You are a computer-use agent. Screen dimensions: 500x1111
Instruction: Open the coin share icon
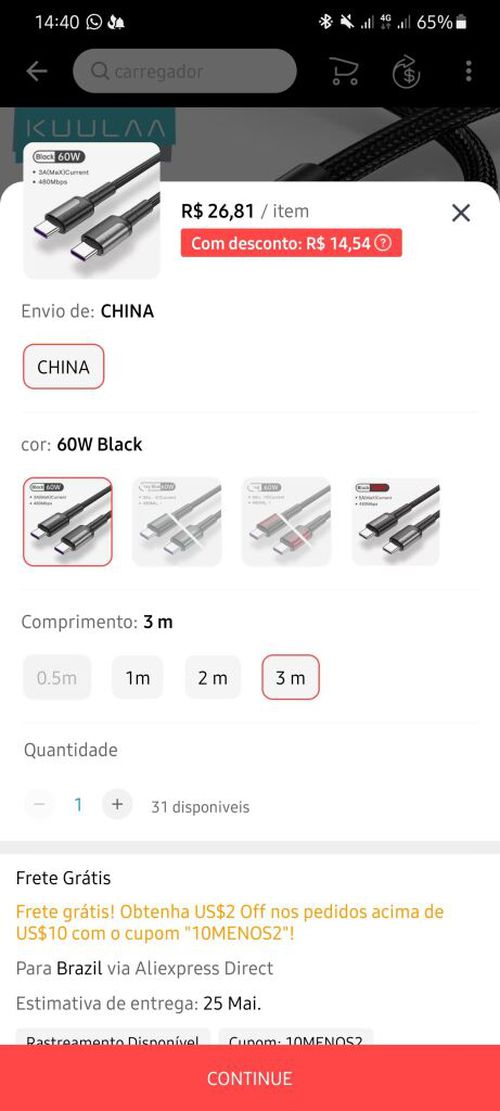pos(407,72)
